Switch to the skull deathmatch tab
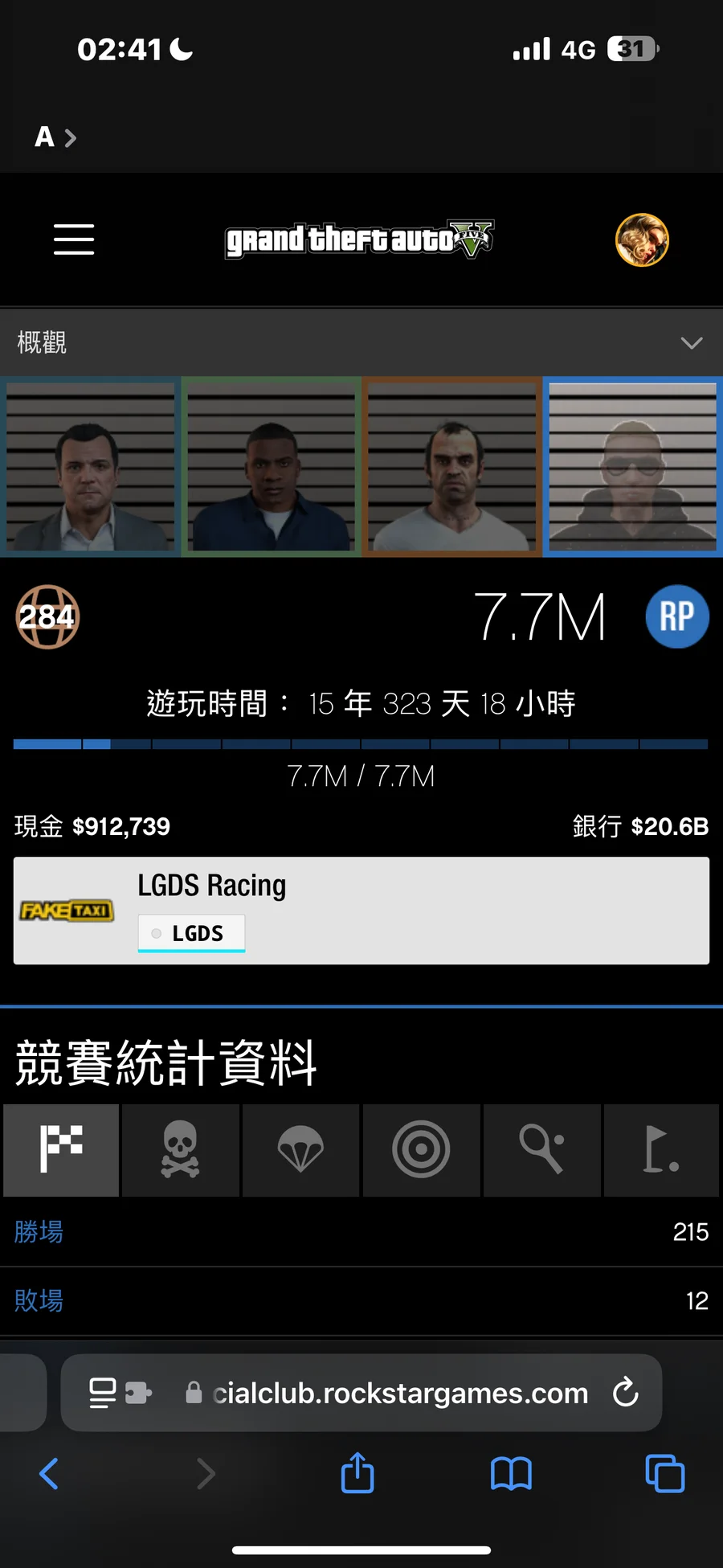Image resolution: width=723 pixels, height=1568 pixels. [181, 1150]
